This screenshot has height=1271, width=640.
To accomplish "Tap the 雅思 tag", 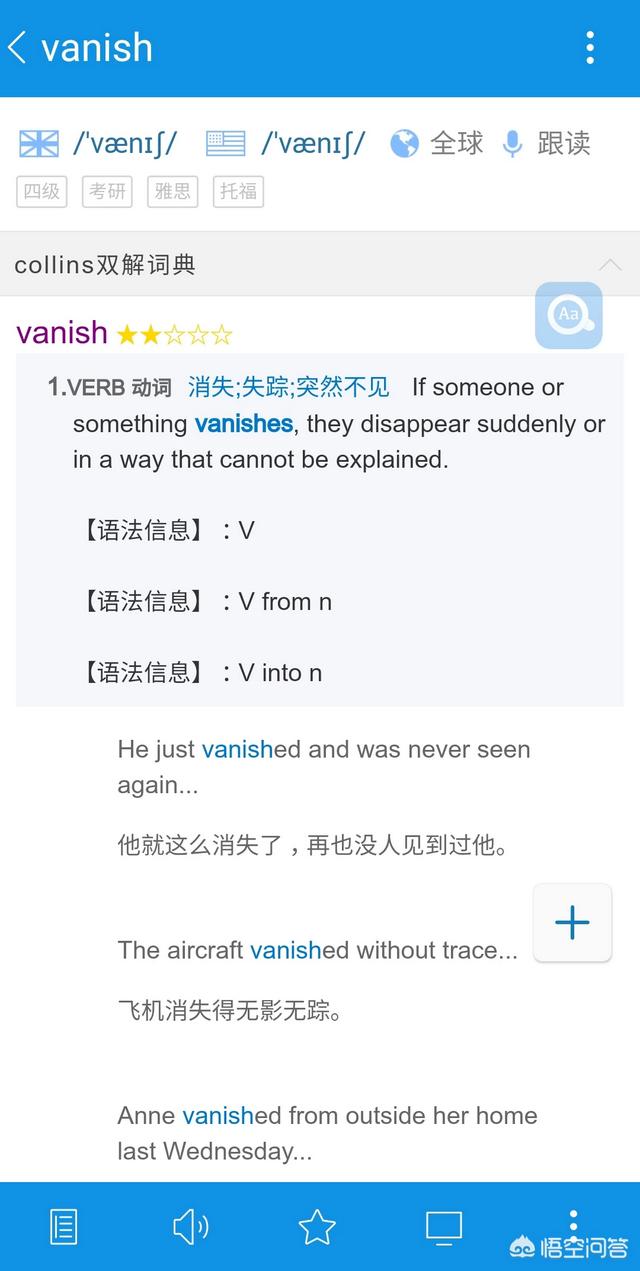I will [x=173, y=191].
